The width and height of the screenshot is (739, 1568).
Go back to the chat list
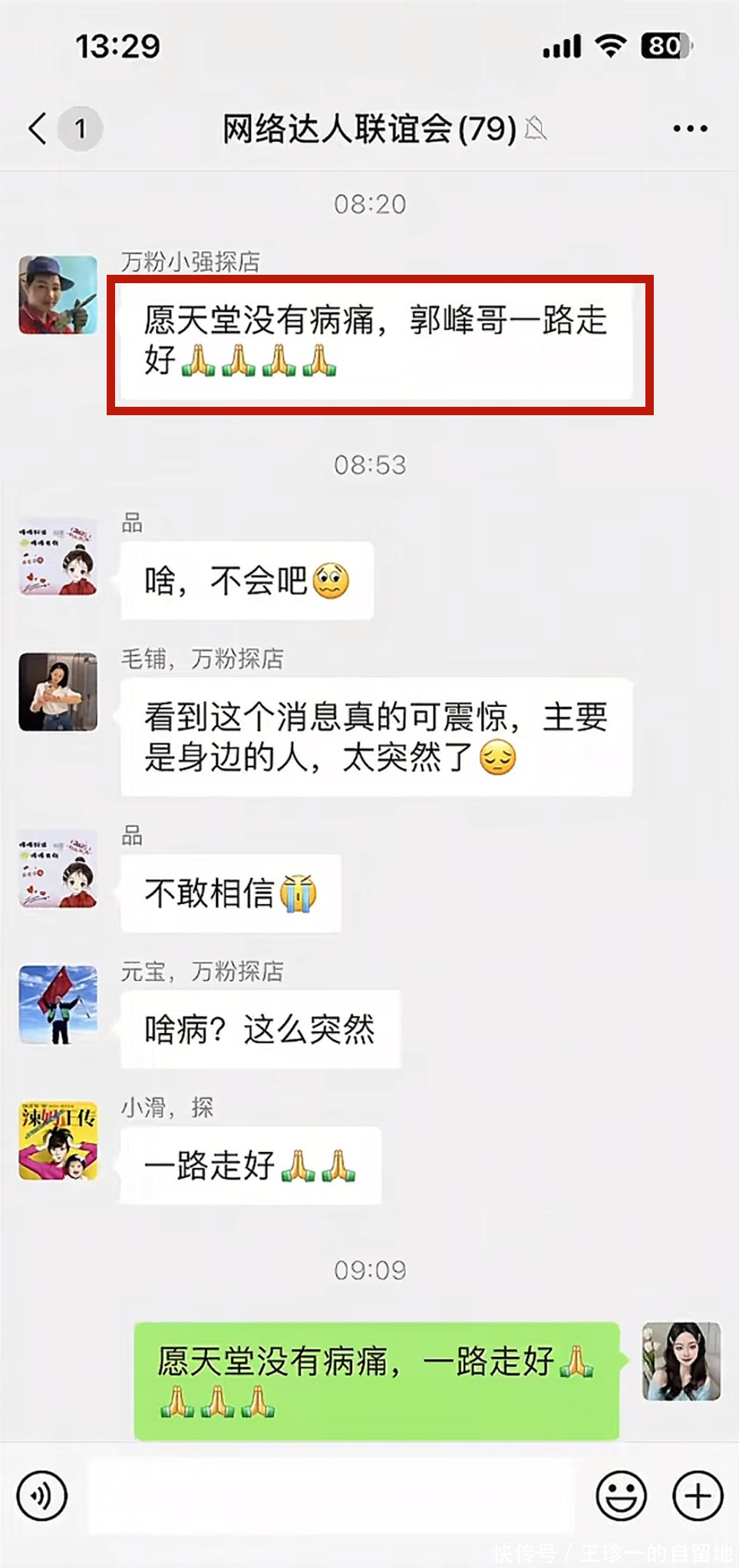(x=38, y=128)
